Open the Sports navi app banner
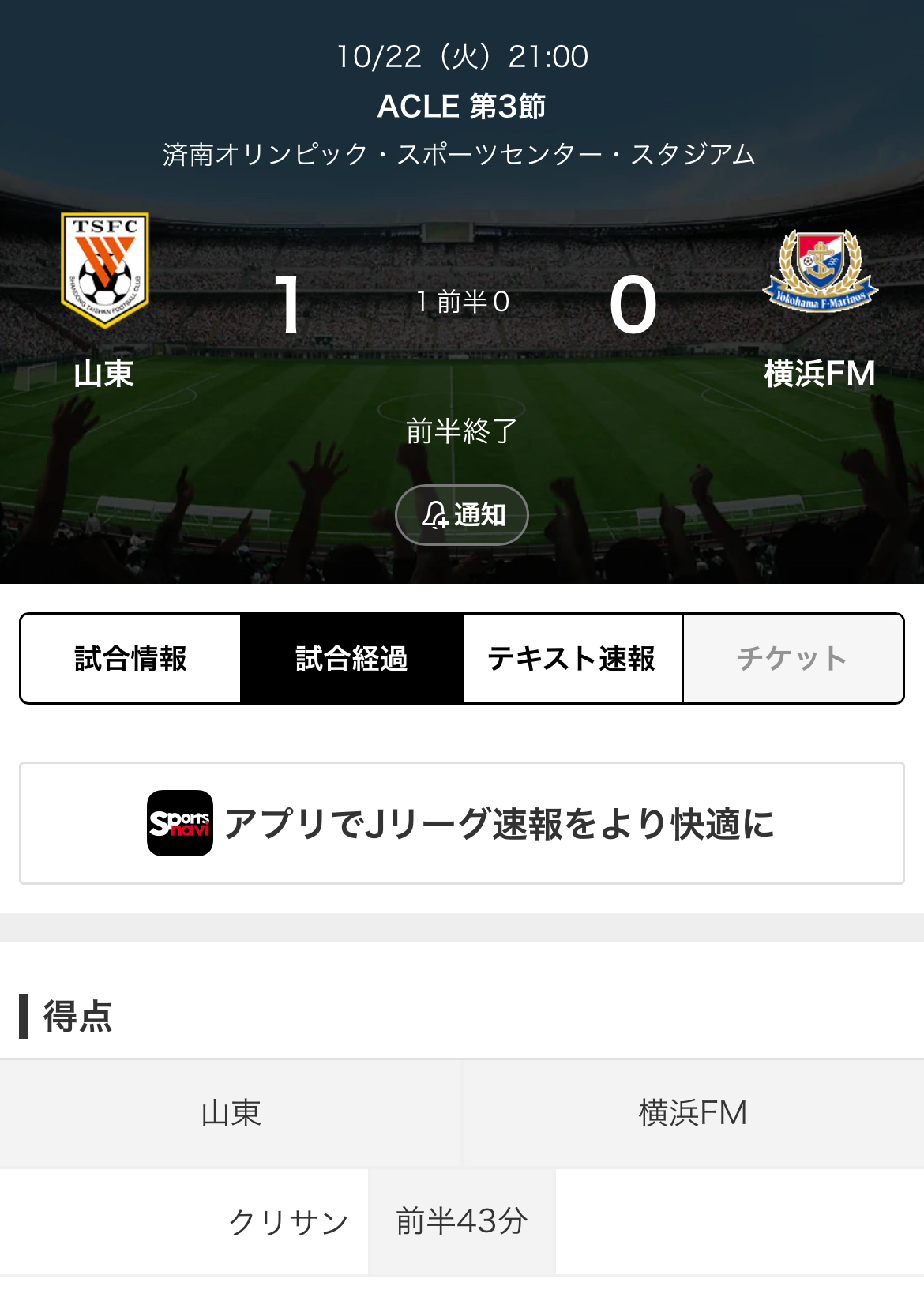 tap(462, 823)
